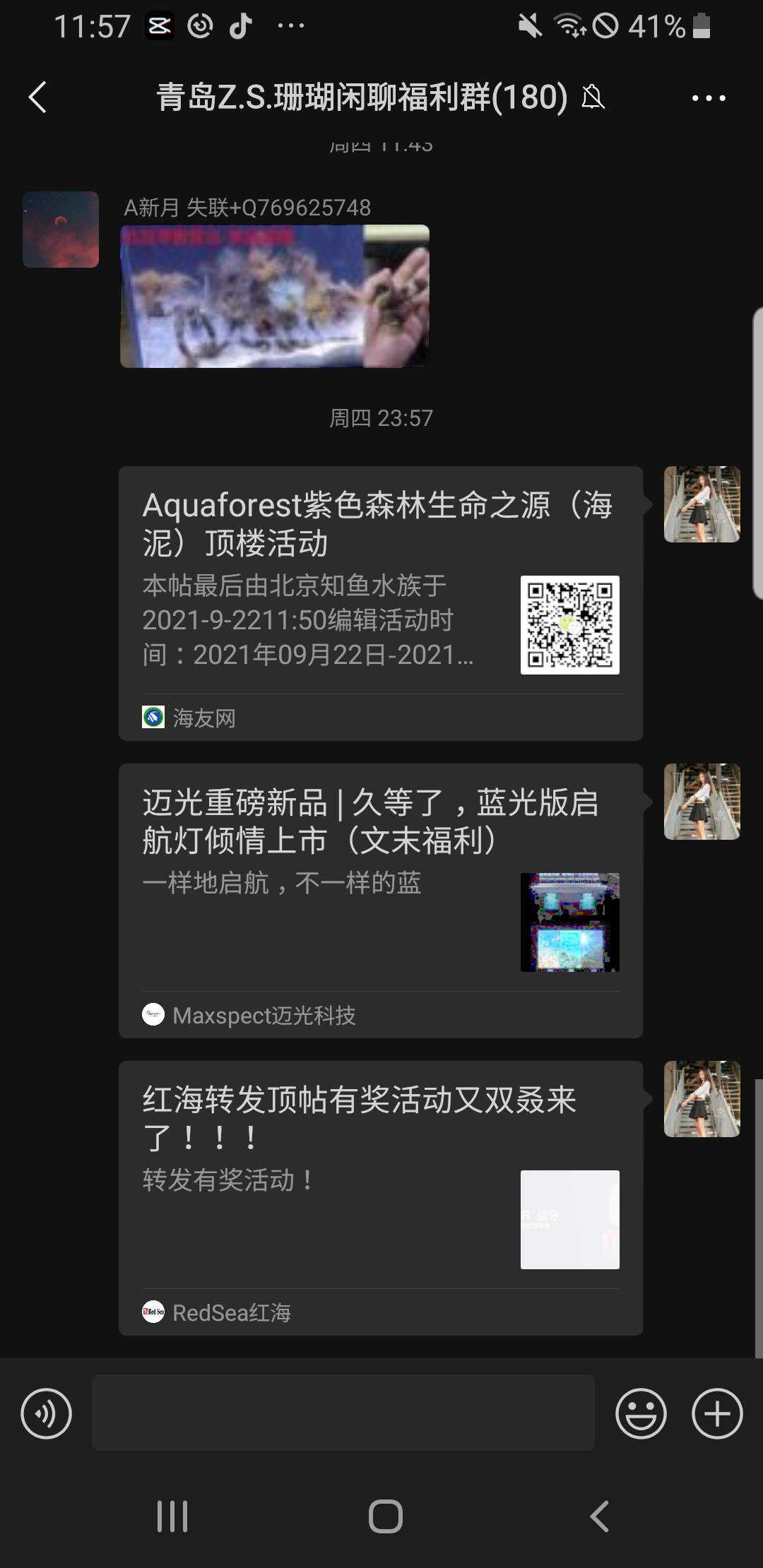
Task: Open the emoji sticker panel
Action: (641, 1413)
